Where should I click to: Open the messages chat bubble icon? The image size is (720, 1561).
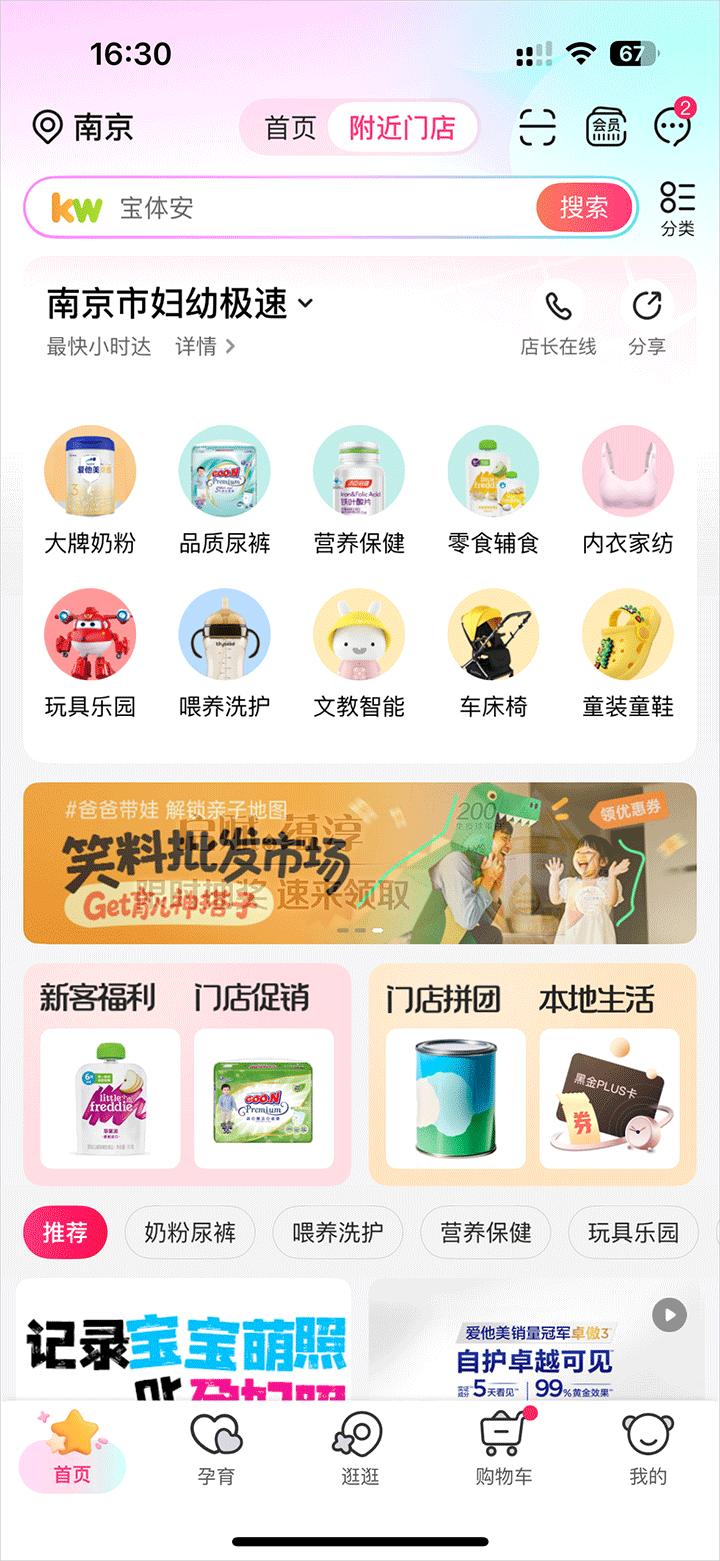click(672, 127)
